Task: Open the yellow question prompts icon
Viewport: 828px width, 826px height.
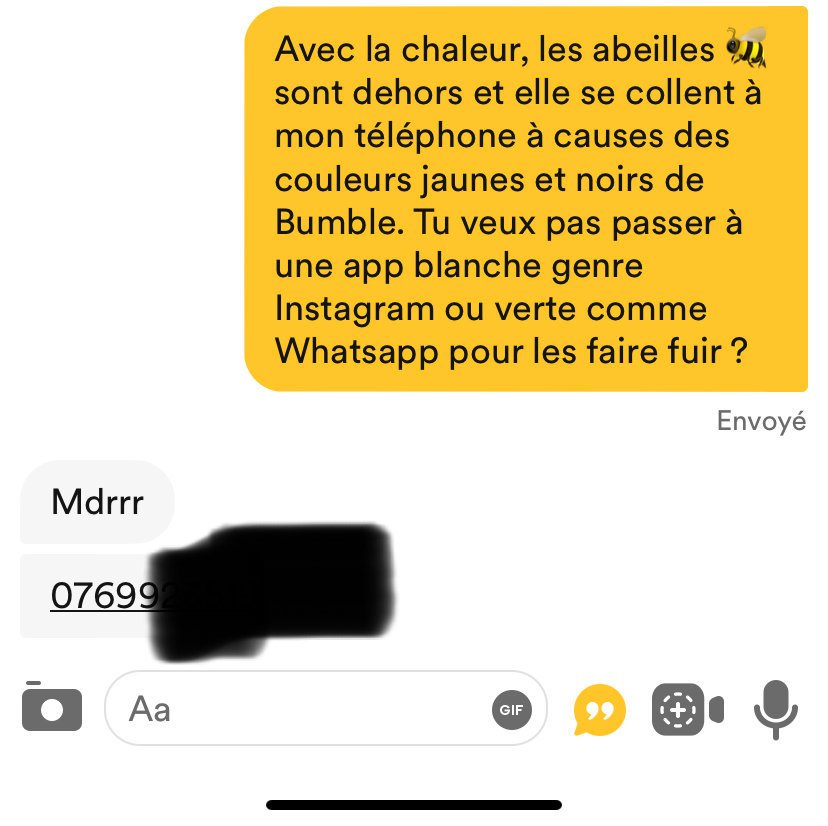Action: coord(599,710)
